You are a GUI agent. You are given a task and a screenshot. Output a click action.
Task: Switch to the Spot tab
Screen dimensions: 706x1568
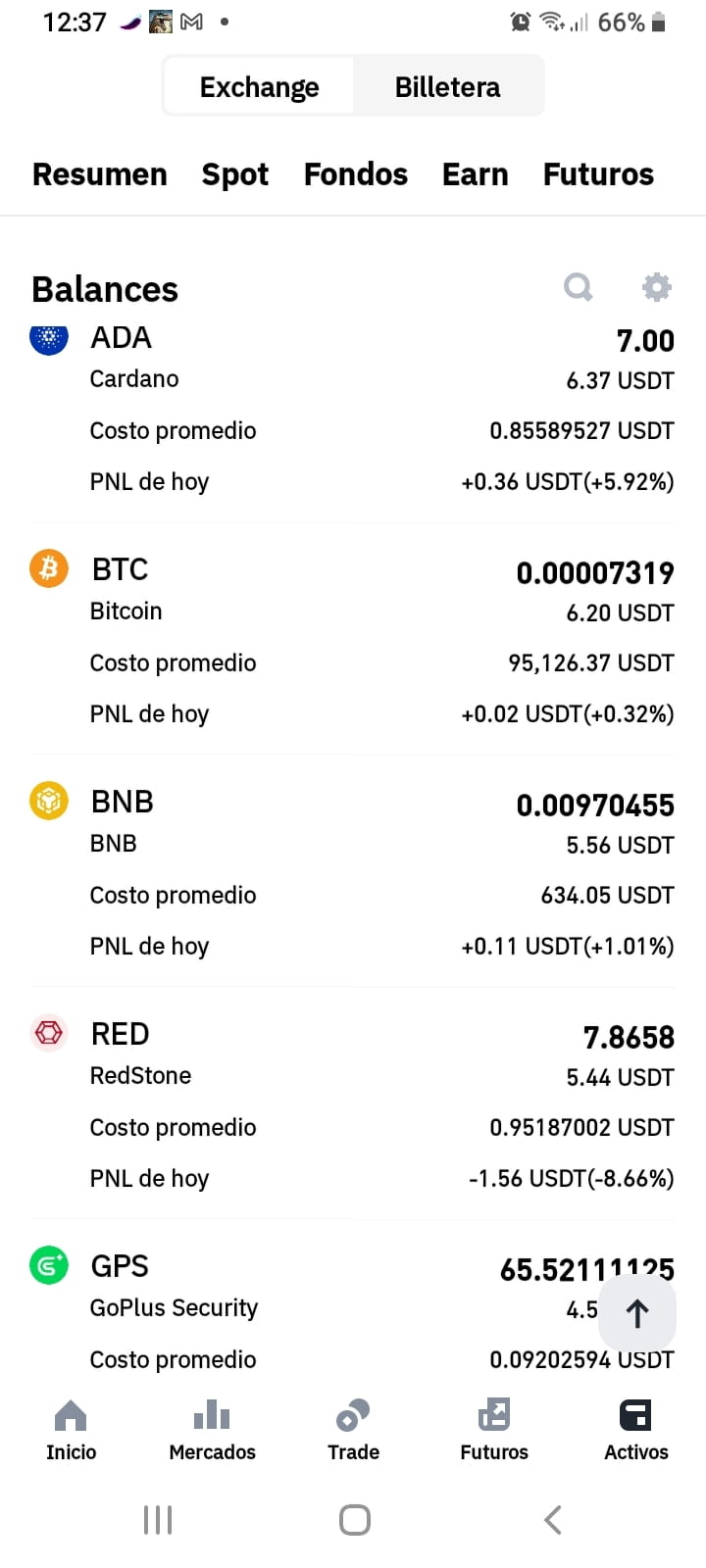[234, 174]
